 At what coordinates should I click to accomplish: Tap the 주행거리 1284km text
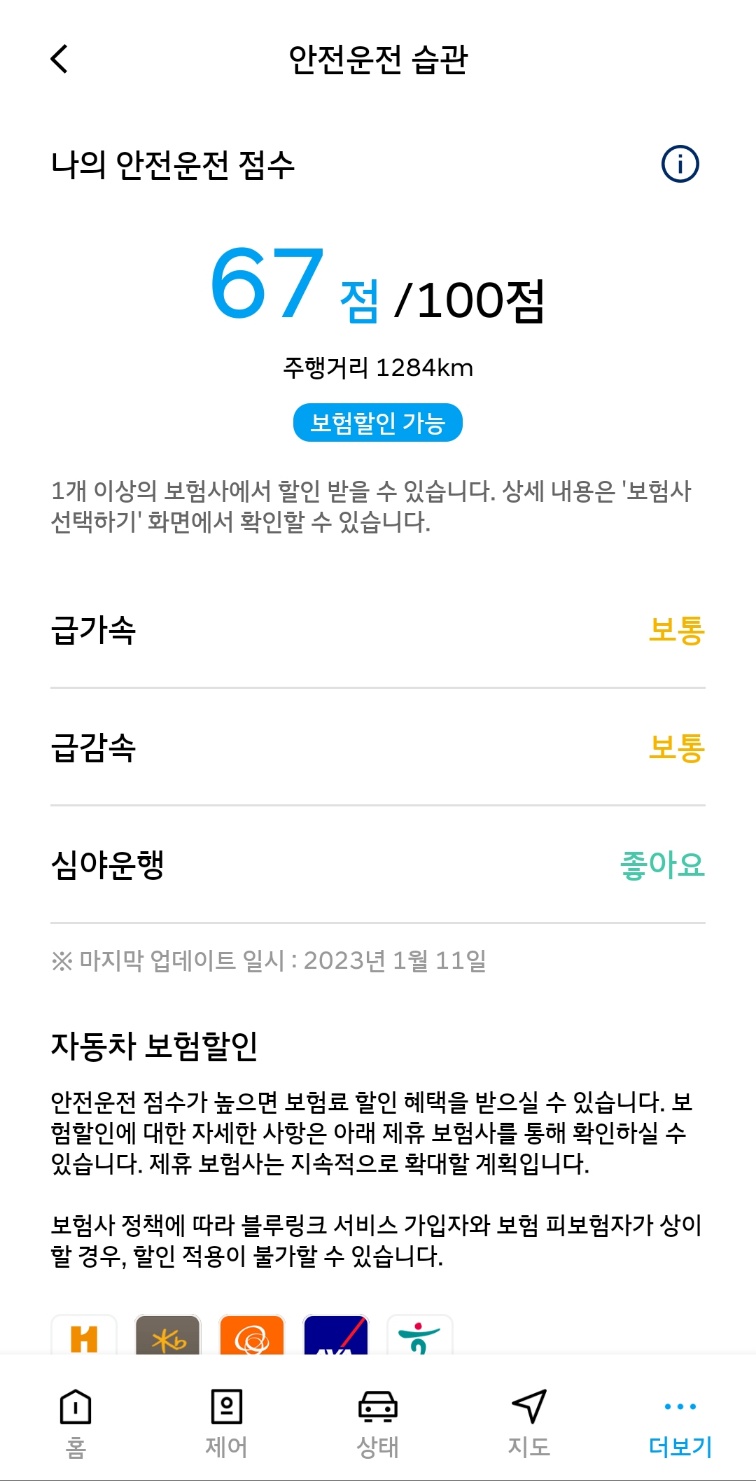377,366
